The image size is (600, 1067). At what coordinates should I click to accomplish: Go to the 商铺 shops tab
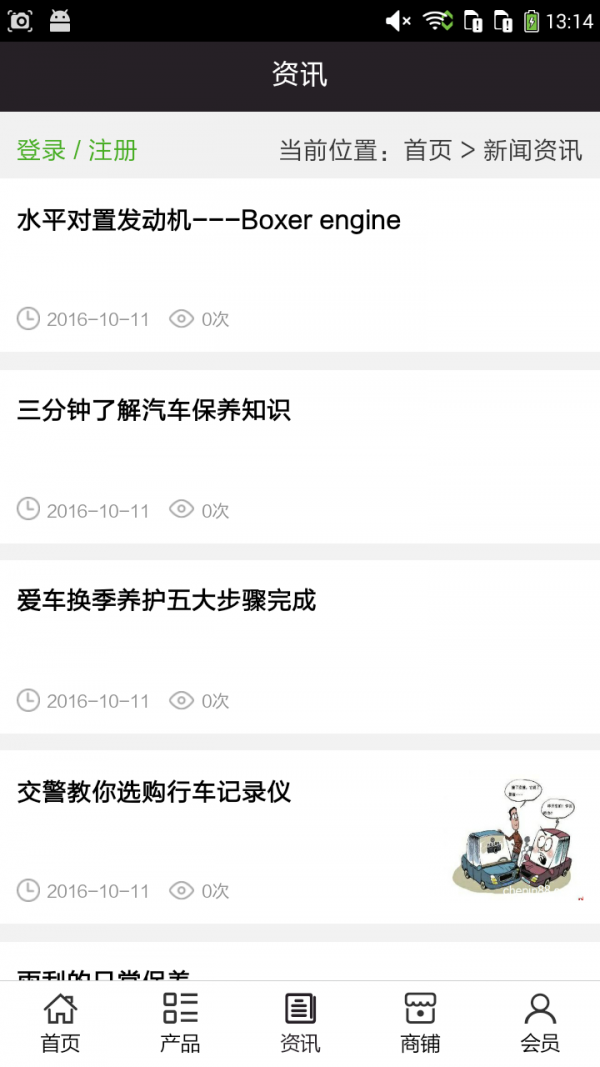point(420,1022)
